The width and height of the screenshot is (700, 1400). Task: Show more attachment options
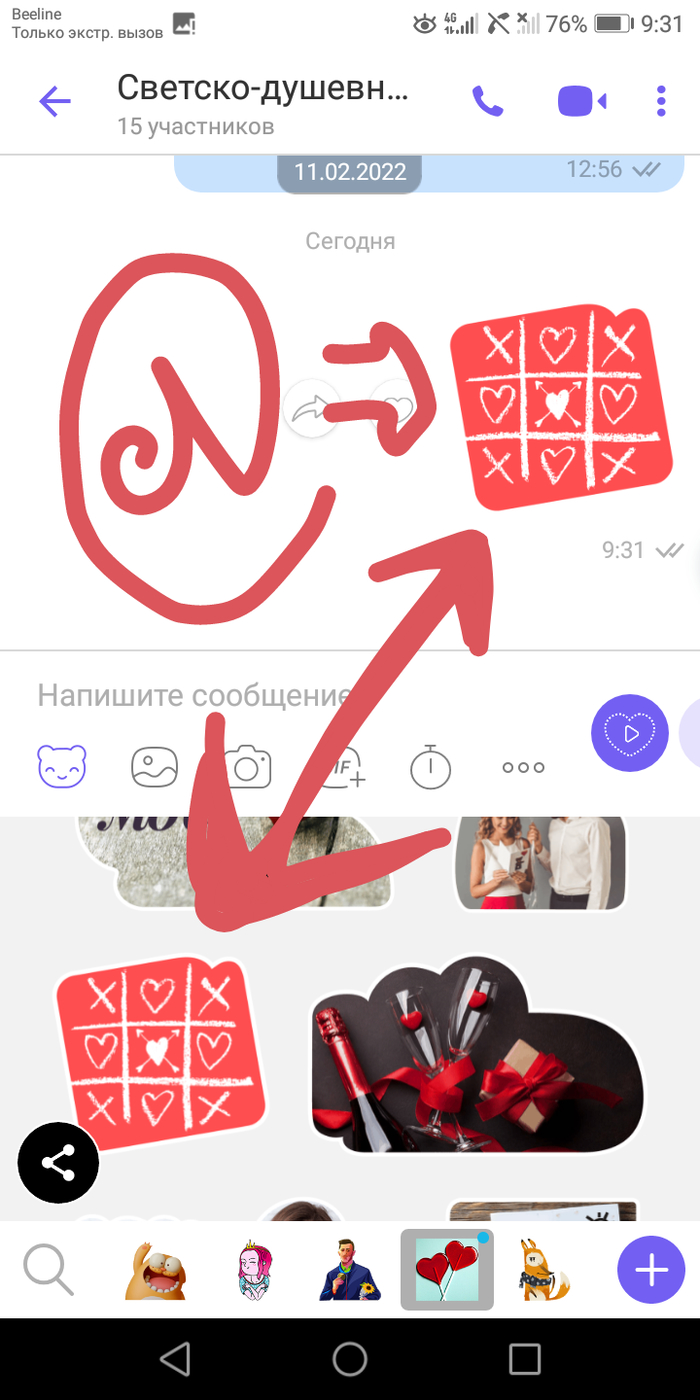pyautogui.click(x=523, y=768)
